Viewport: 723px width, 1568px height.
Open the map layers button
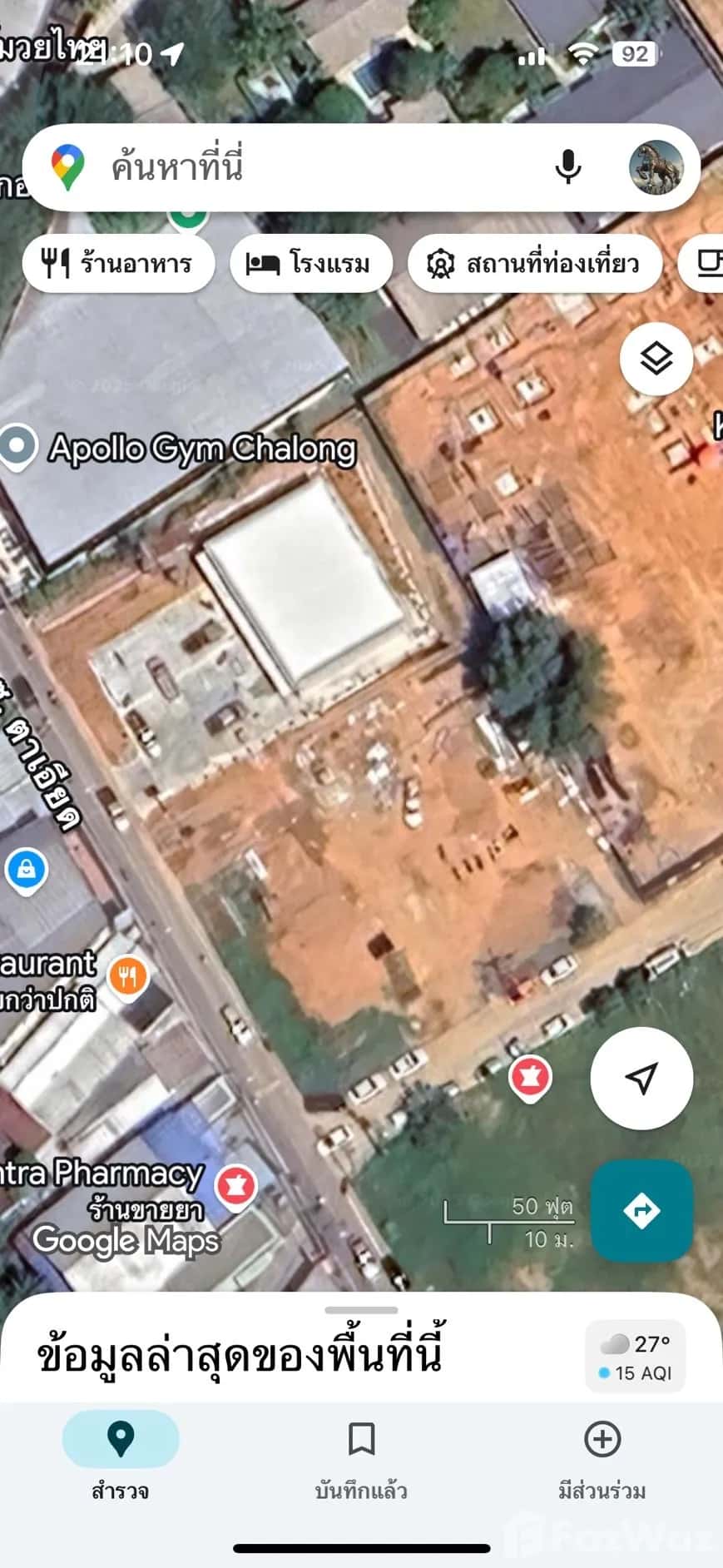656,359
